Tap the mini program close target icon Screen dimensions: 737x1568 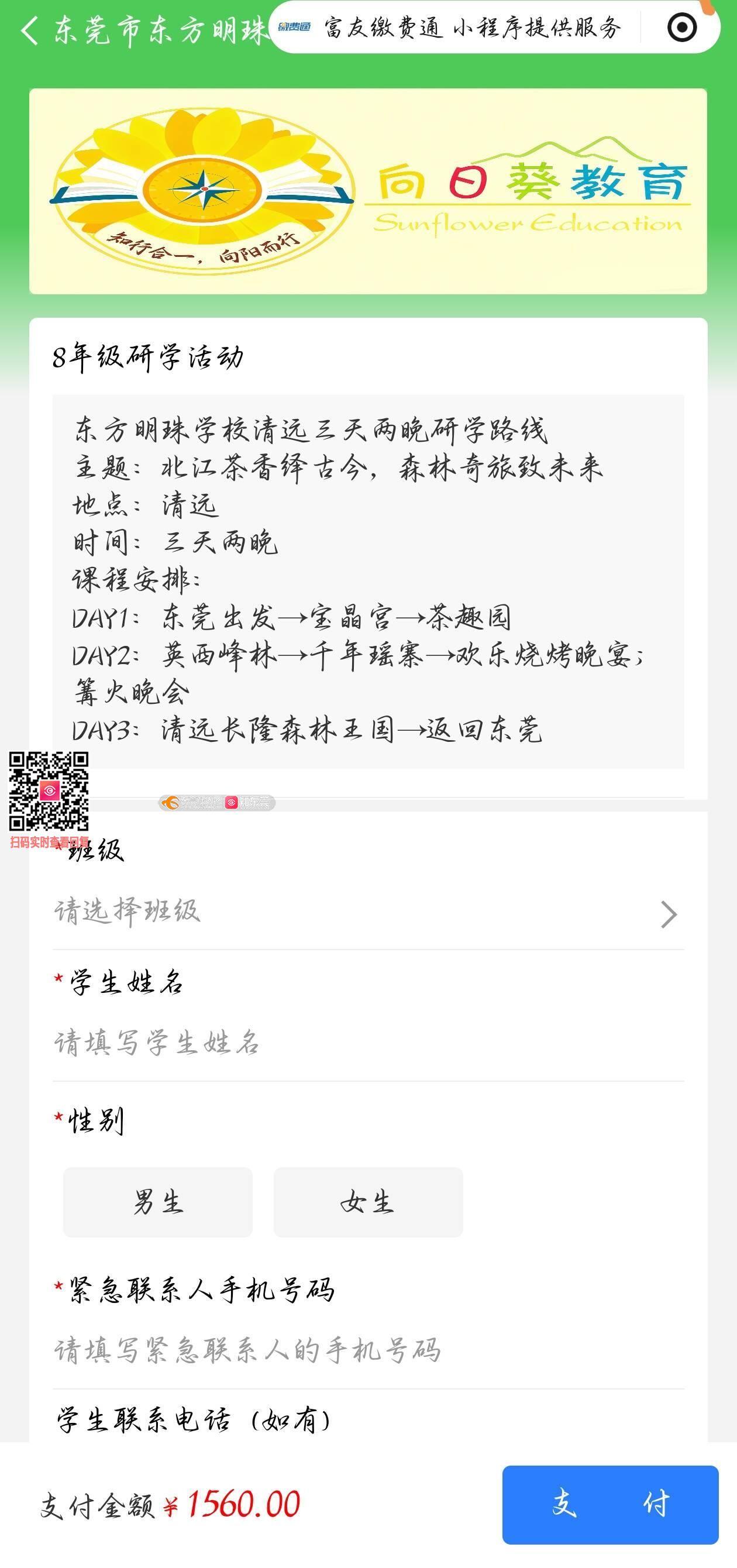coord(681,27)
